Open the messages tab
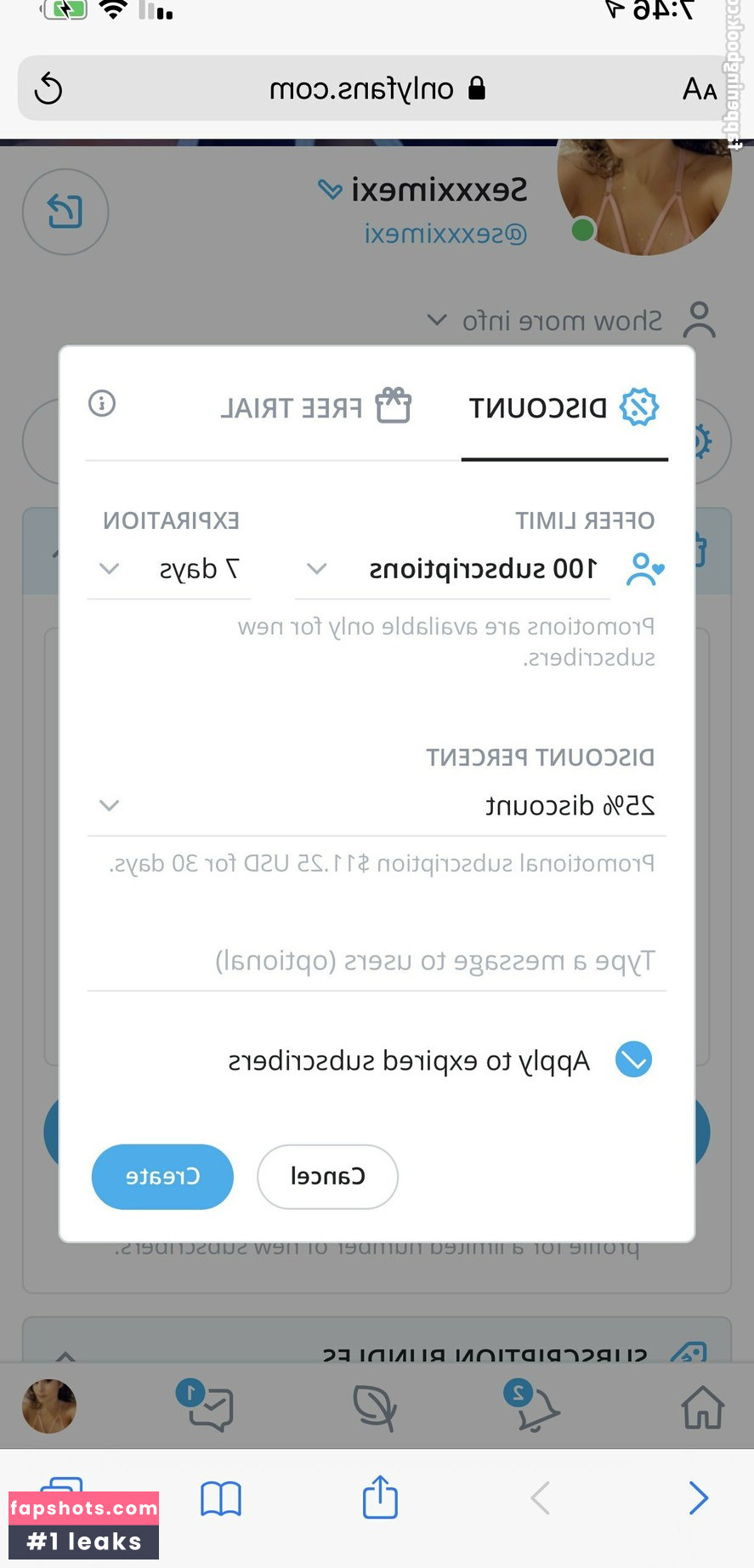Screen dimensions: 754x1568 click(207, 1407)
